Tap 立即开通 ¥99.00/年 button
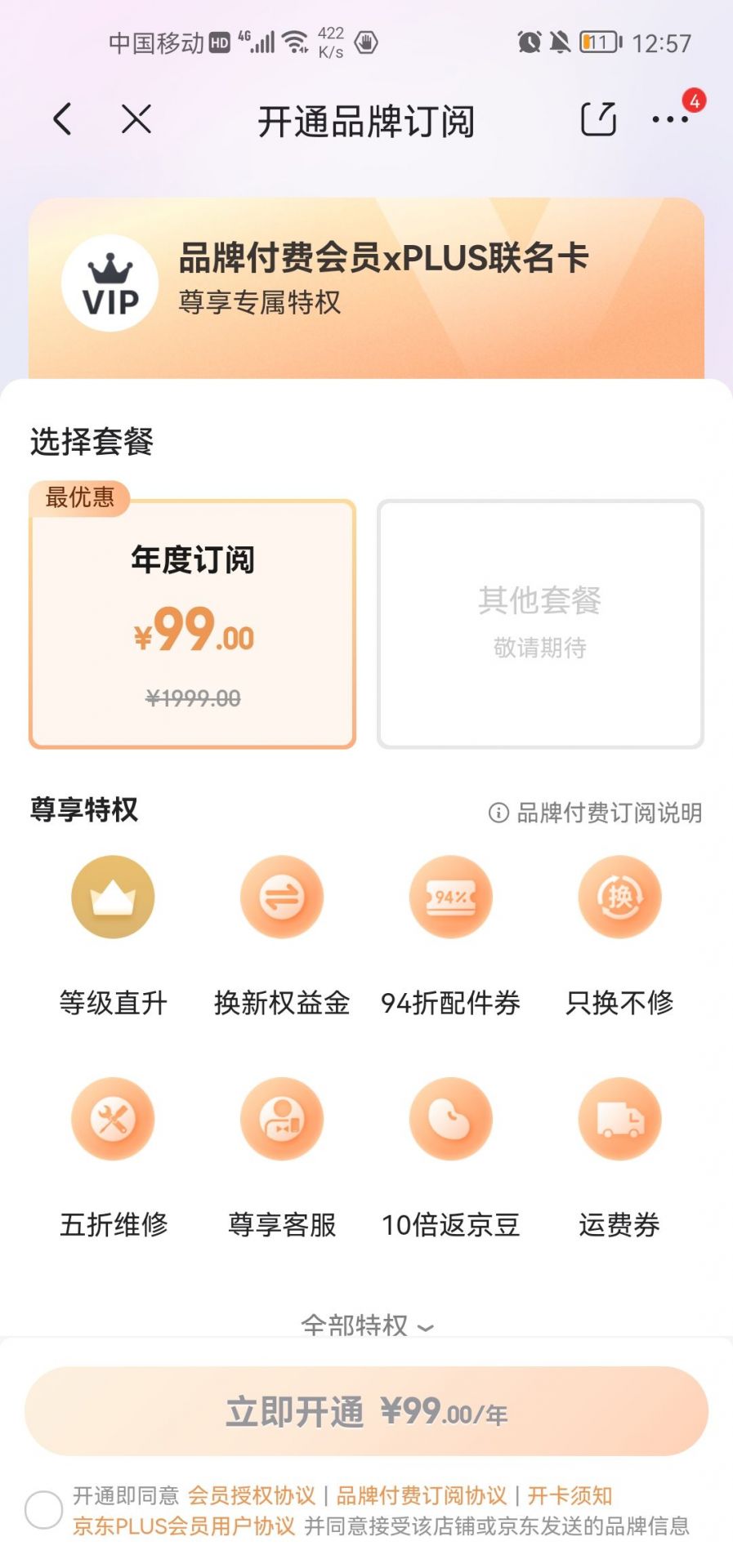This screenshot has height=1568, width=733. click(x=366, y=1410)
